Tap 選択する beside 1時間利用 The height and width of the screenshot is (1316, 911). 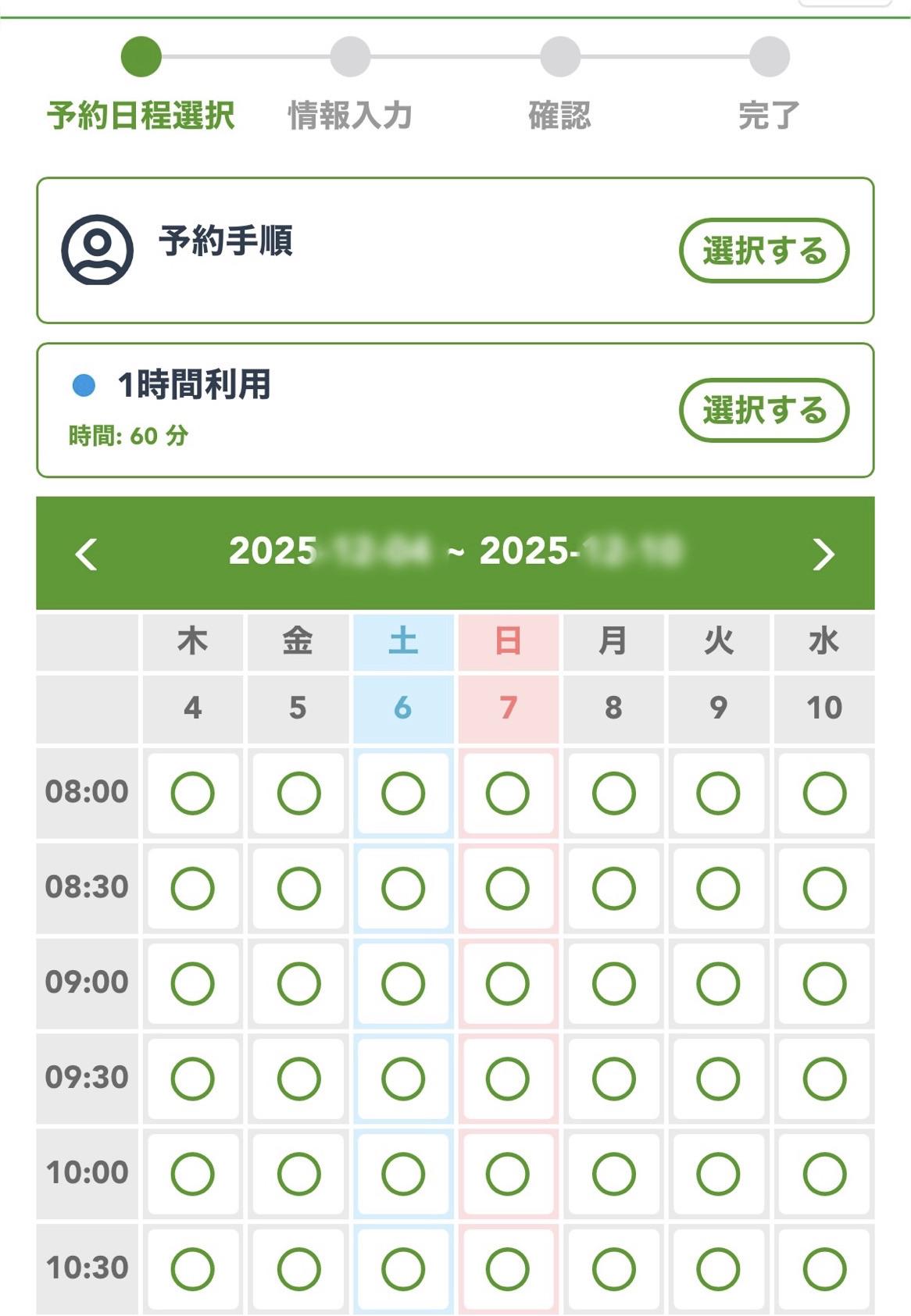click(763, 410)
